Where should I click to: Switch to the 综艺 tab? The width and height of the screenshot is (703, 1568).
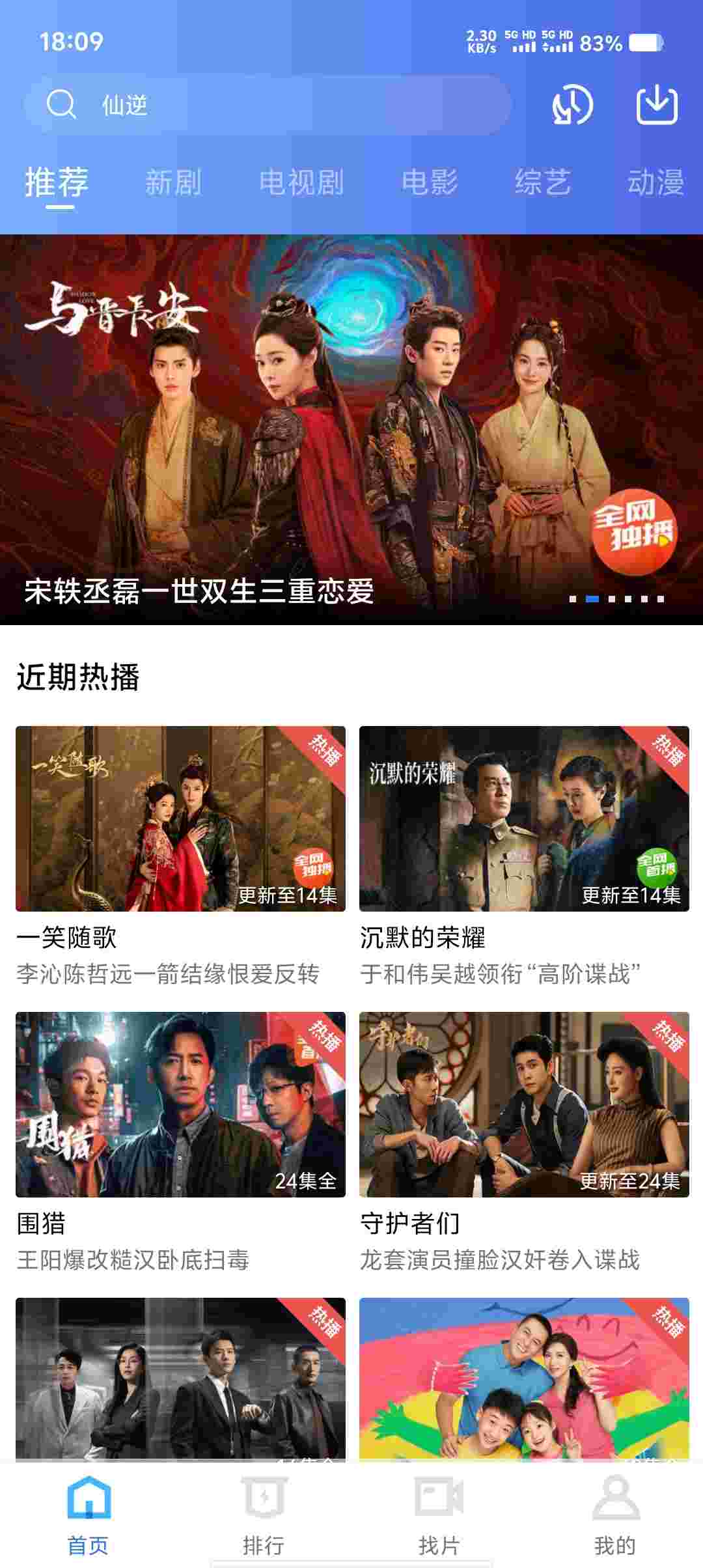coord(542,182)
